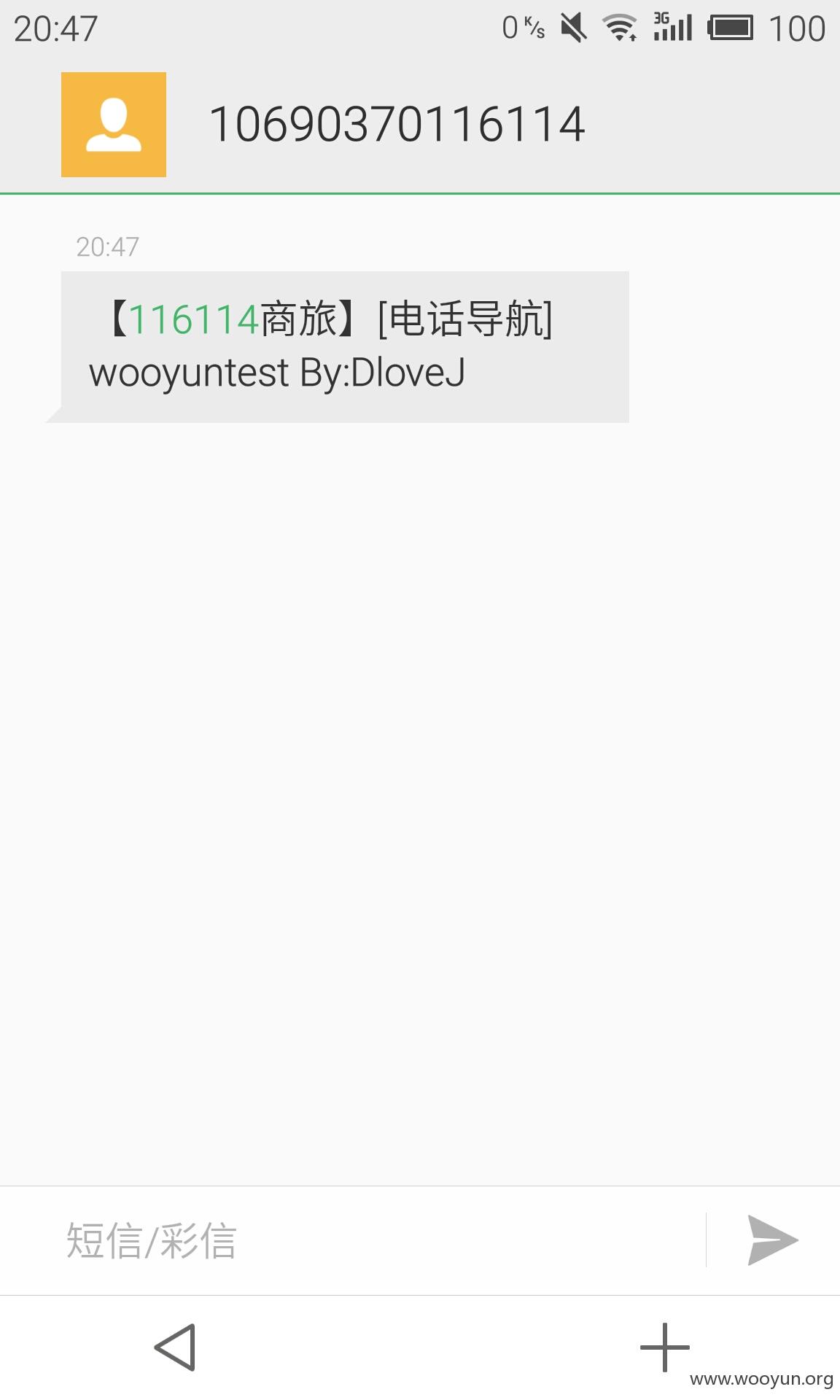Open the contact avatar for 10690370116114
The image size is (840, 1400).
[114, 125]
